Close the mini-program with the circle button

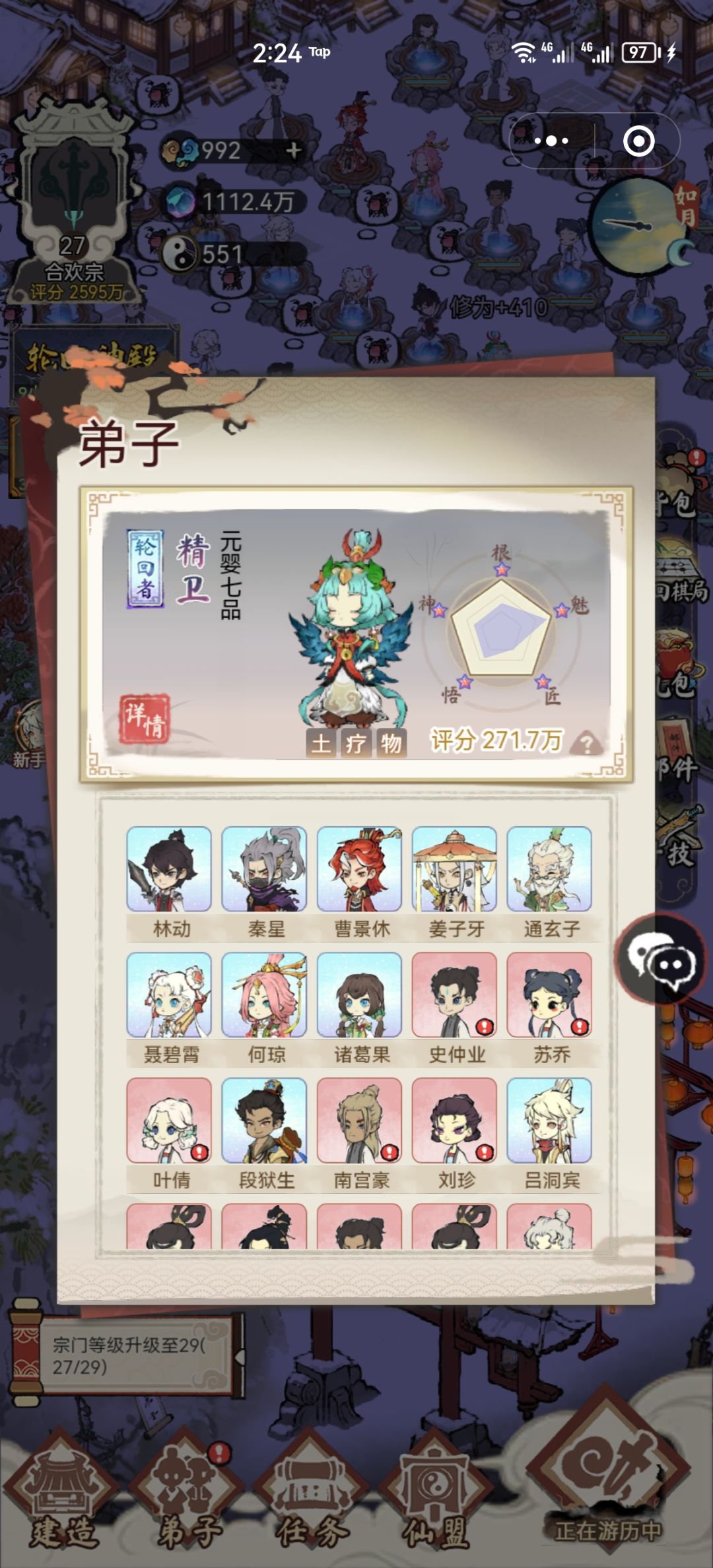638,141
